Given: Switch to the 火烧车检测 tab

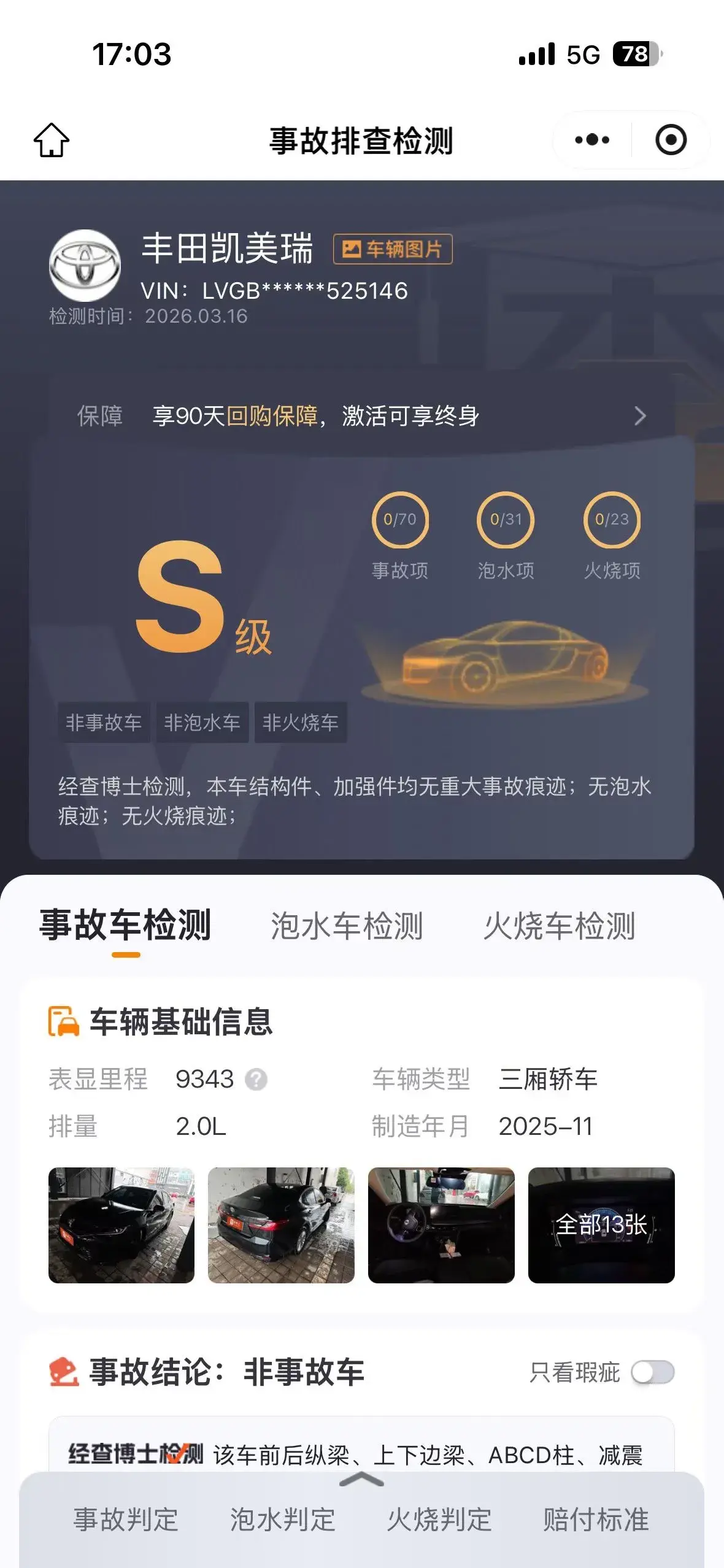Looking at the screenshot, I should [559, 926].
